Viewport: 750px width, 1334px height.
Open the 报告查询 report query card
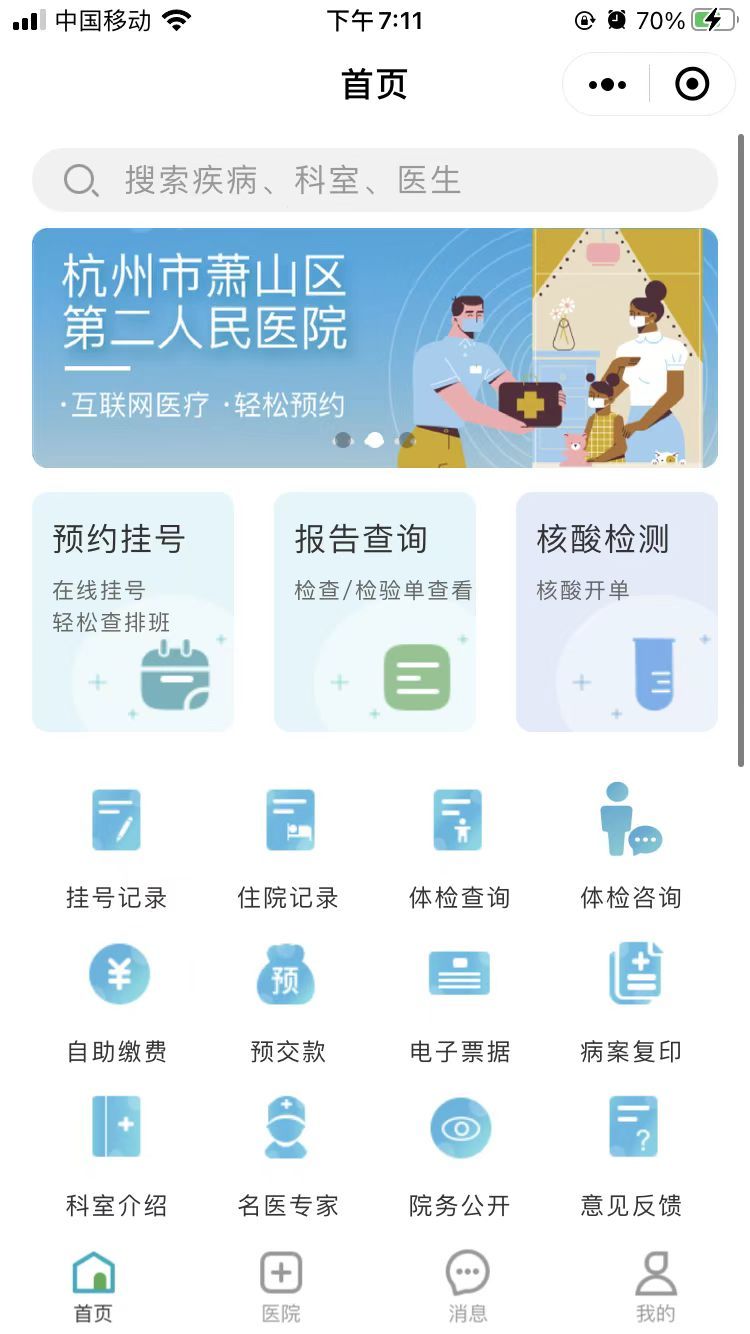375,611
